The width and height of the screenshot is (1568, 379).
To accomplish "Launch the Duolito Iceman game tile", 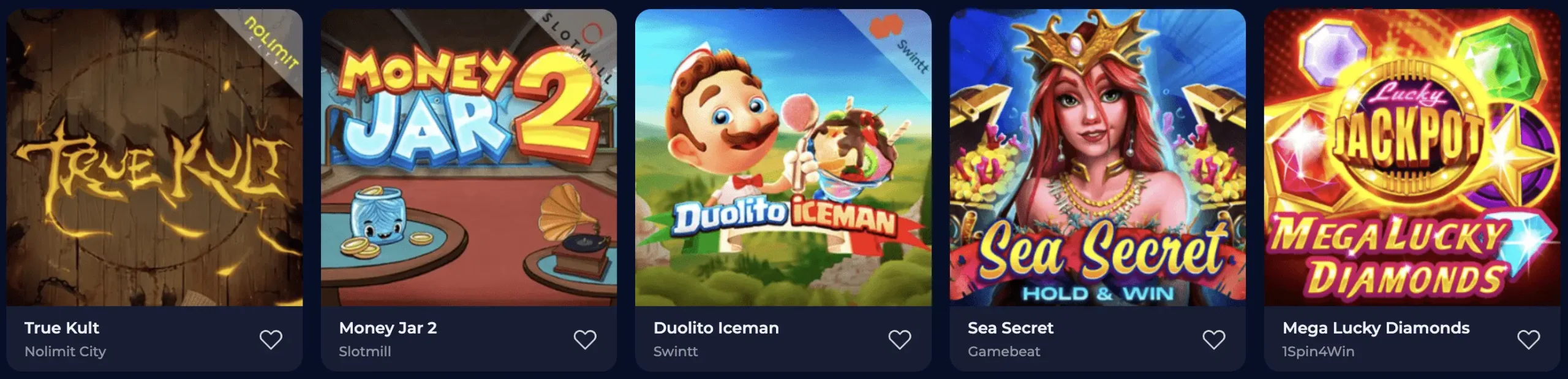I will pyautogui.click(x=783, y=158).
